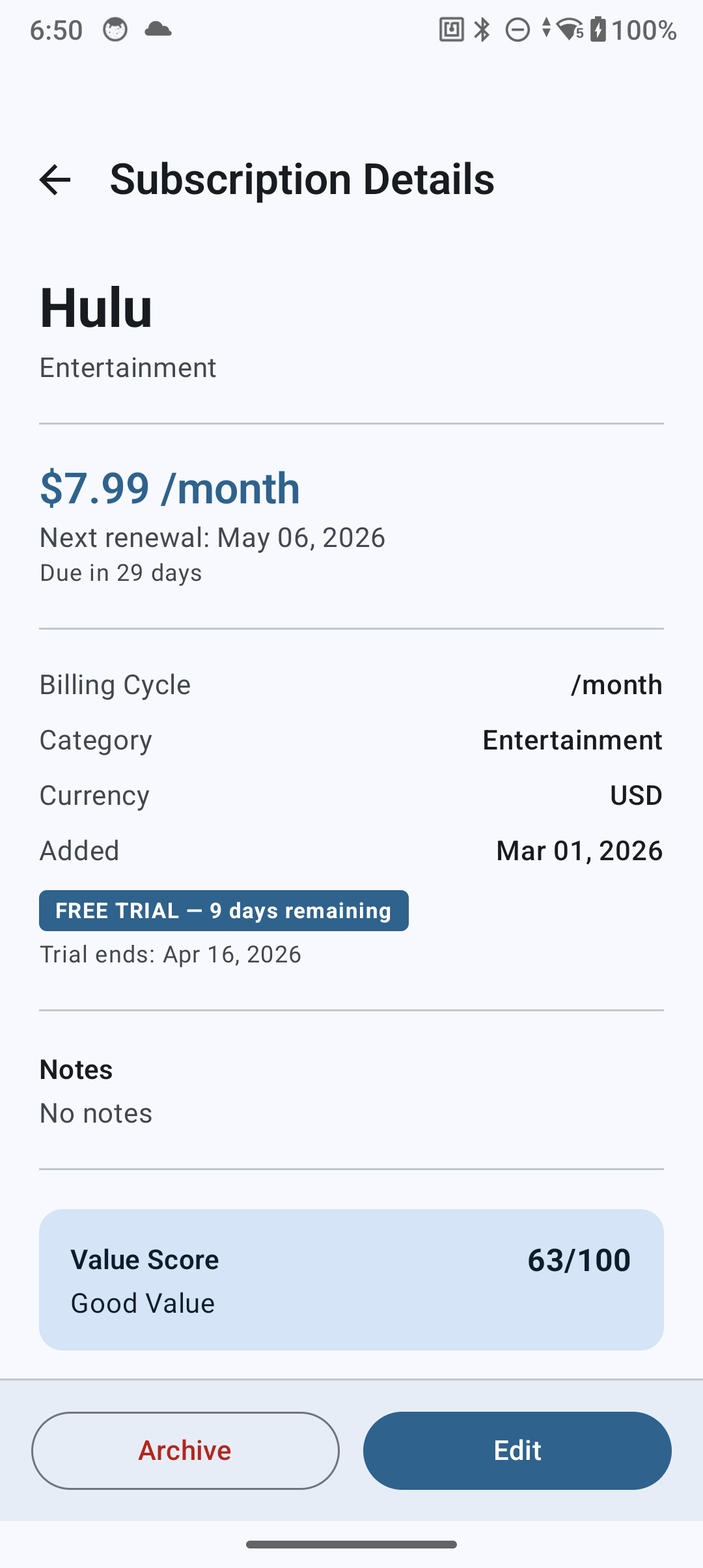The width and height of the screenshot is (703, 1568).
Task: Tap the Do Not Disturb status icon
Action: (517, 29)
